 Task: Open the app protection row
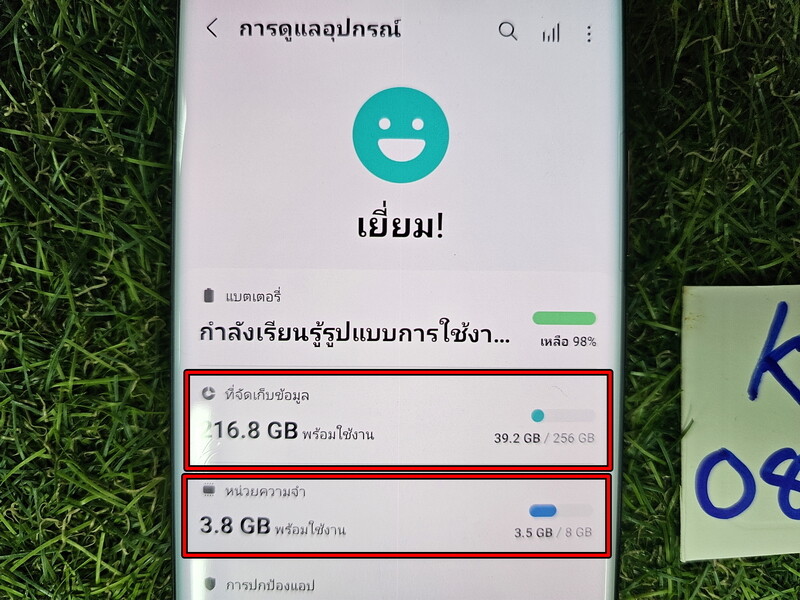[x=398, y=585]
